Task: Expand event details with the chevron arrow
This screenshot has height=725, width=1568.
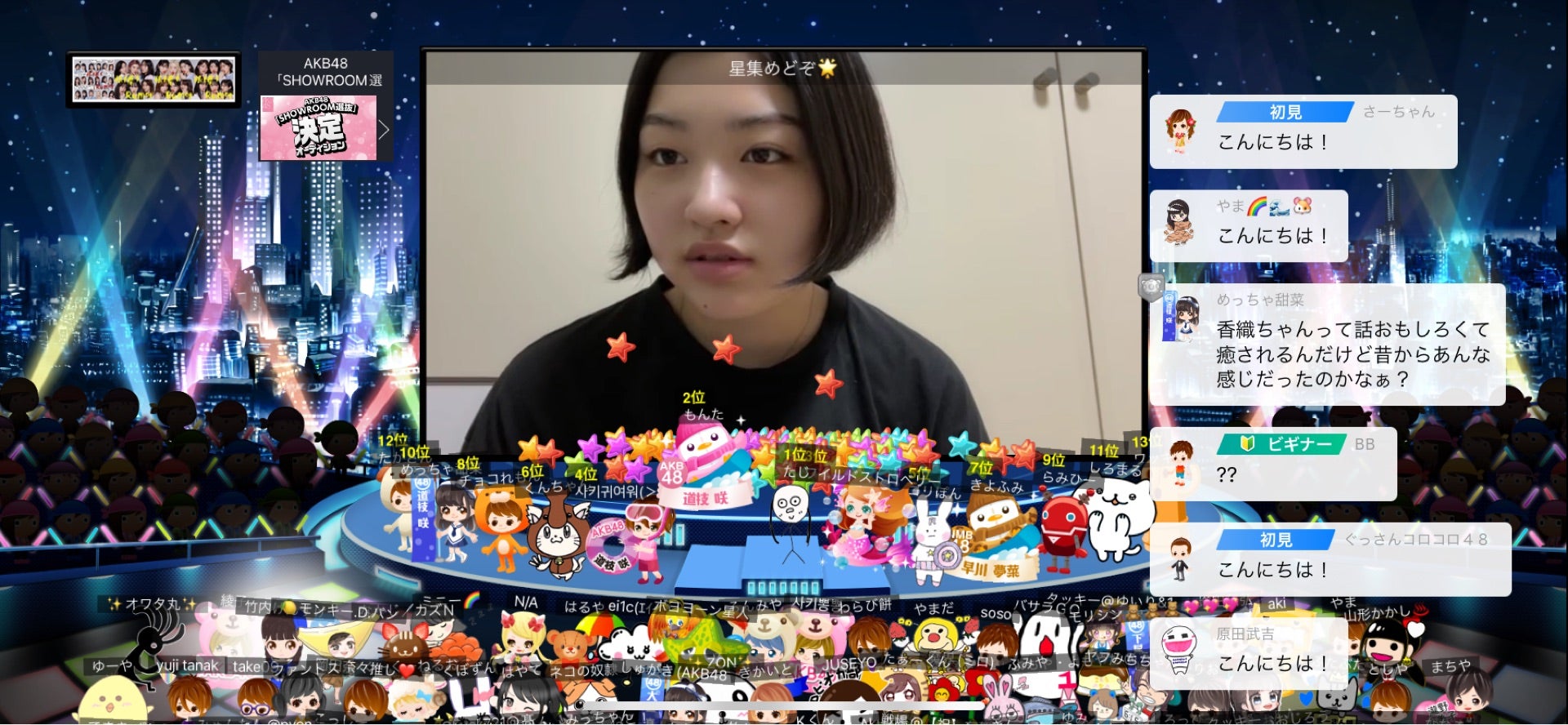Action: (x=384, y=129)
